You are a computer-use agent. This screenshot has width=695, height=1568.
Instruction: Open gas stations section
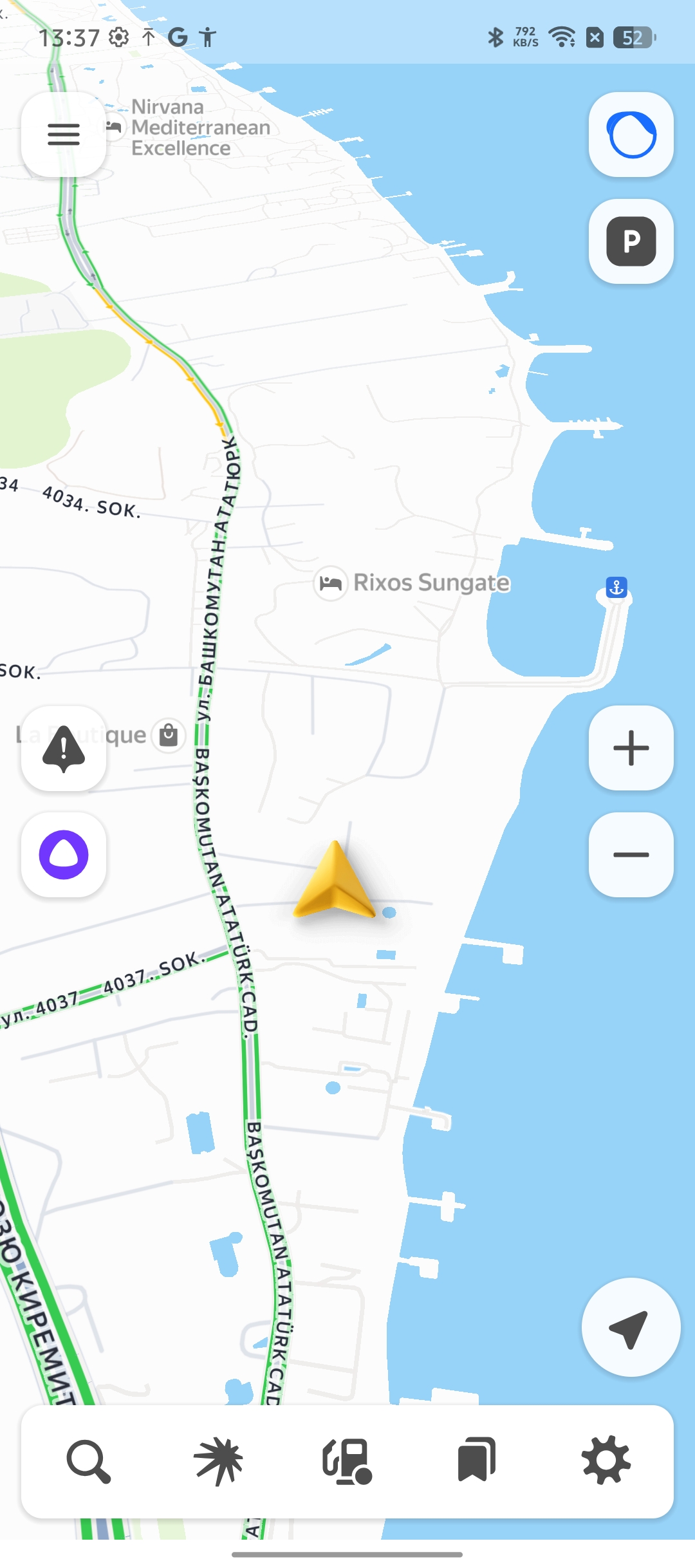(x=347, y=1461)
